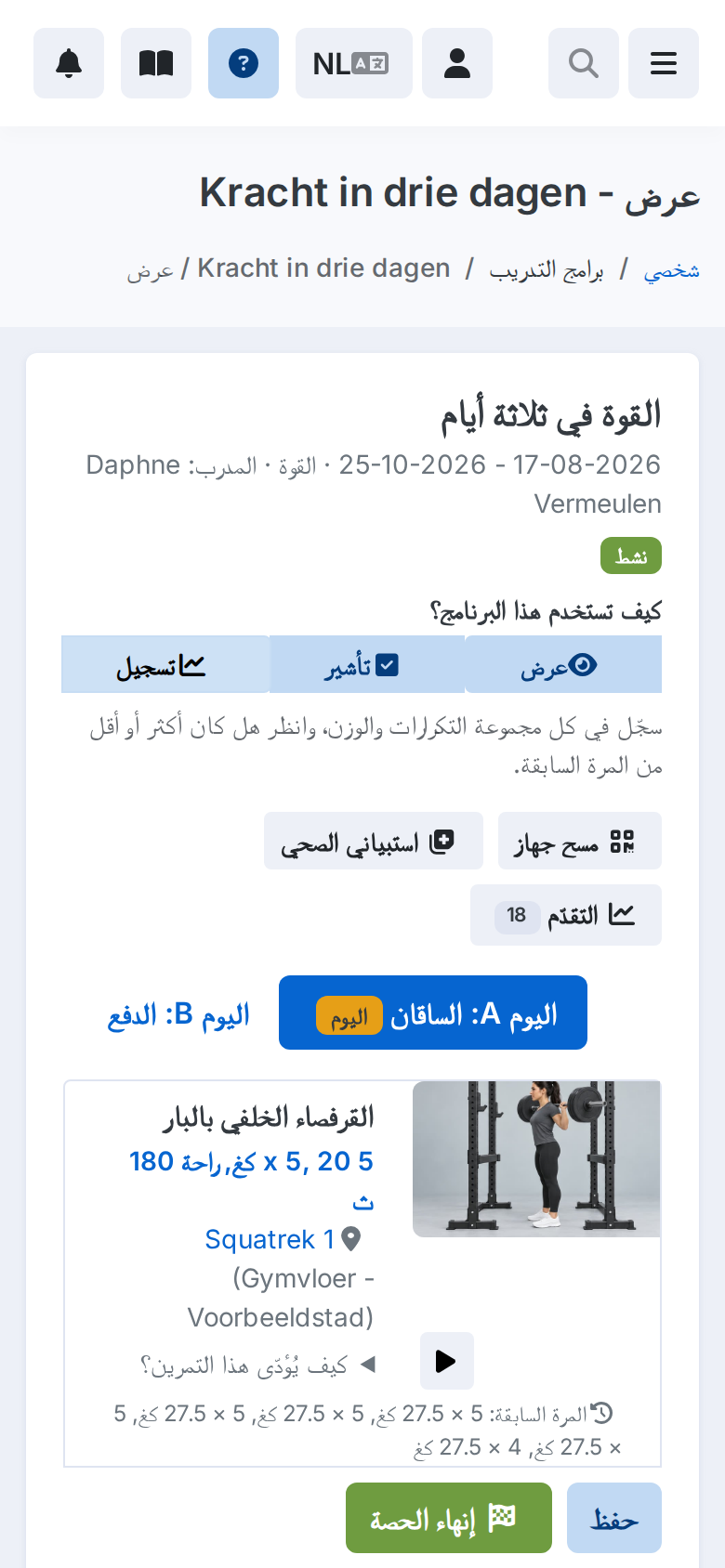Open the user profile icon
Image resolution: width=725 pixels, height=1568 pixels.
tap(457, 63)
